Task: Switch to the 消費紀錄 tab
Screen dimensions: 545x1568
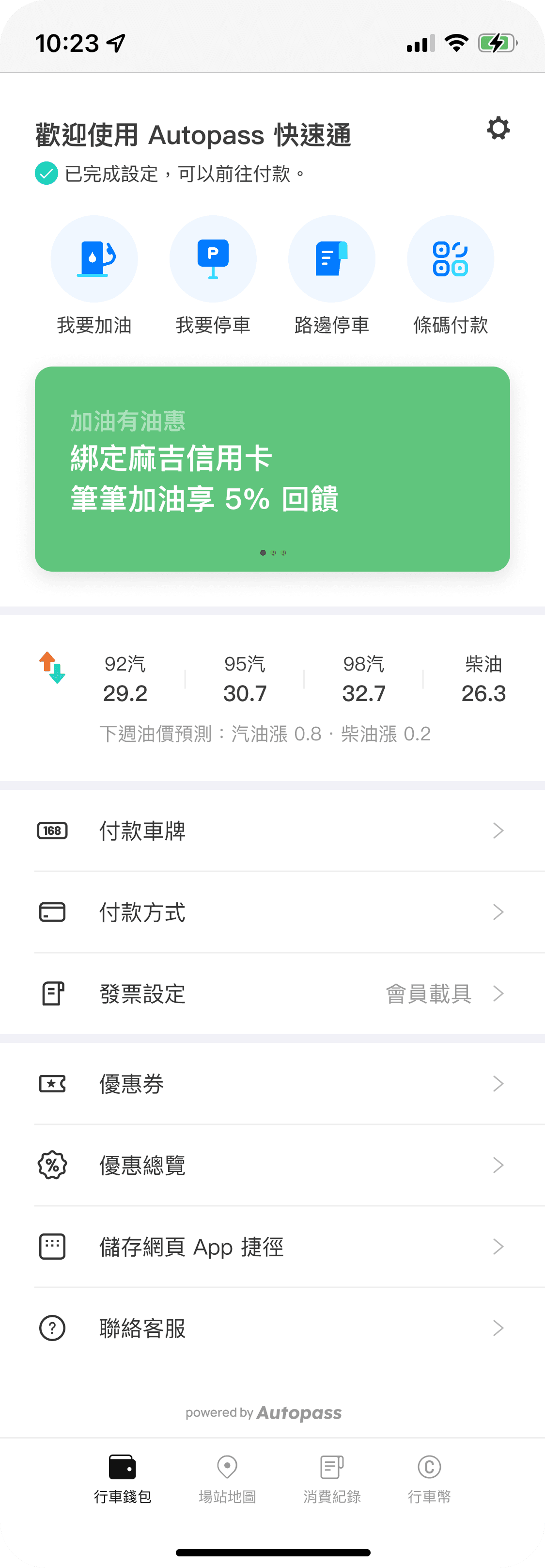Action: click(331, 1478)
